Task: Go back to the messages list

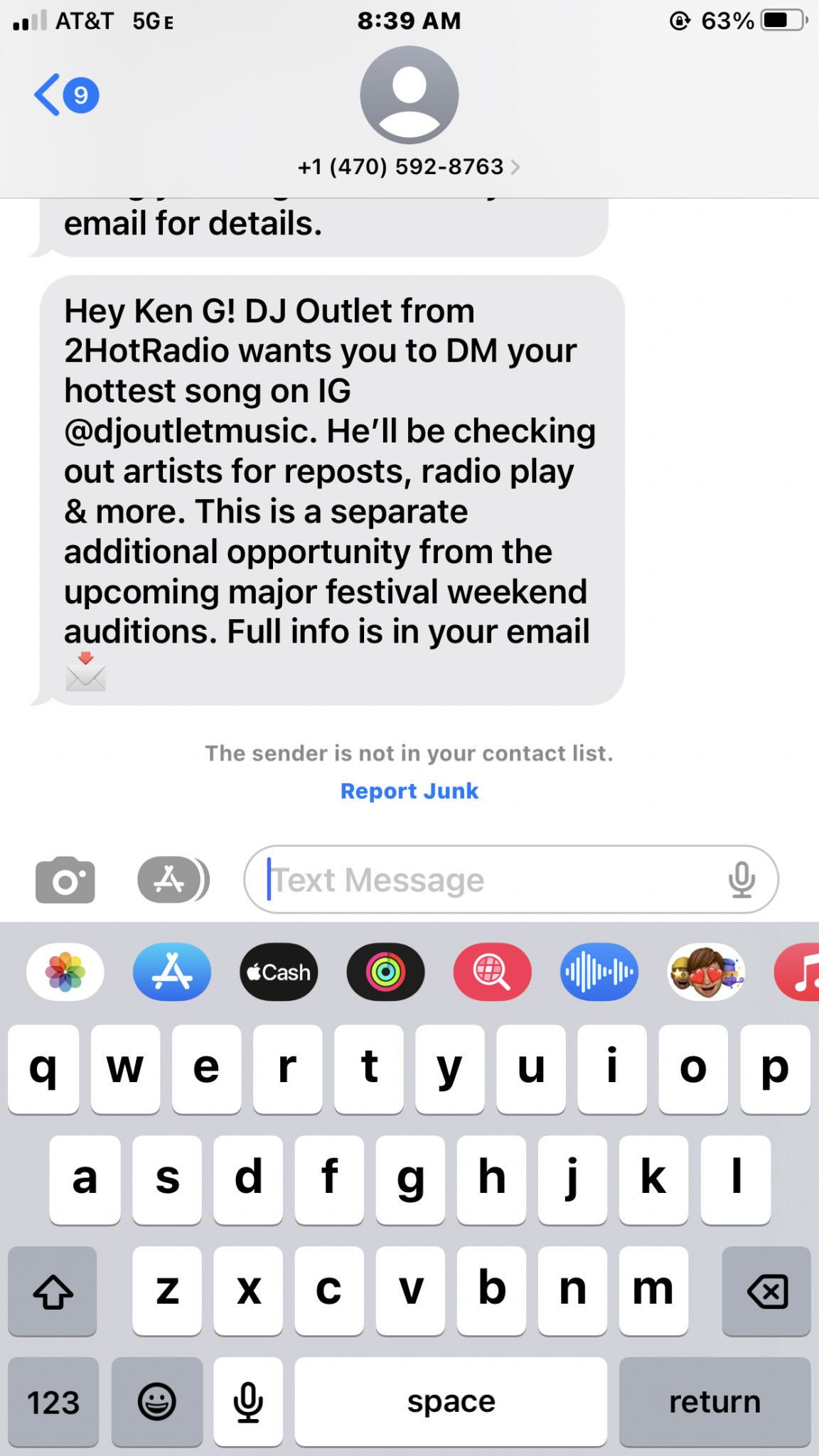Action: 64,95
